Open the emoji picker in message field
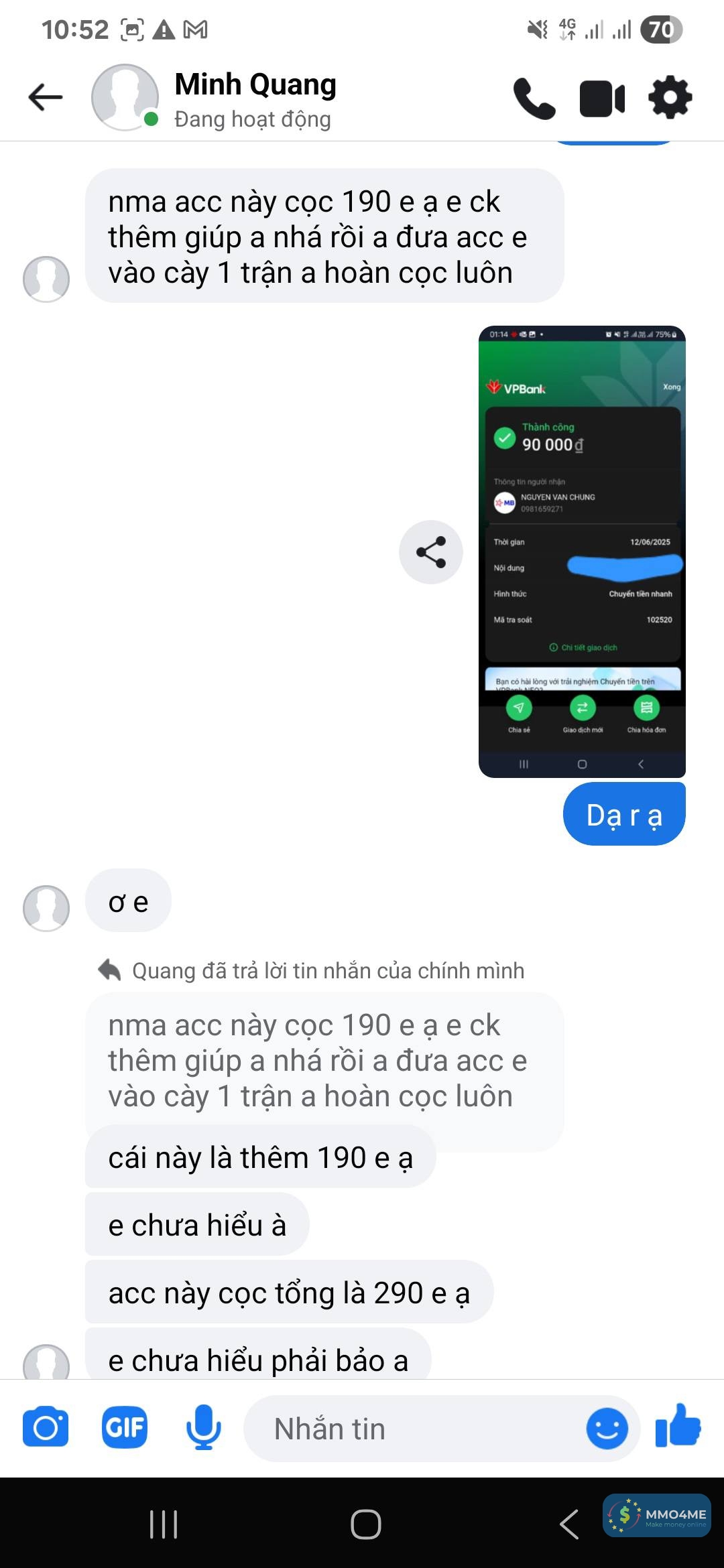Screen dimensions: 724x1568 click(607, 1429)
